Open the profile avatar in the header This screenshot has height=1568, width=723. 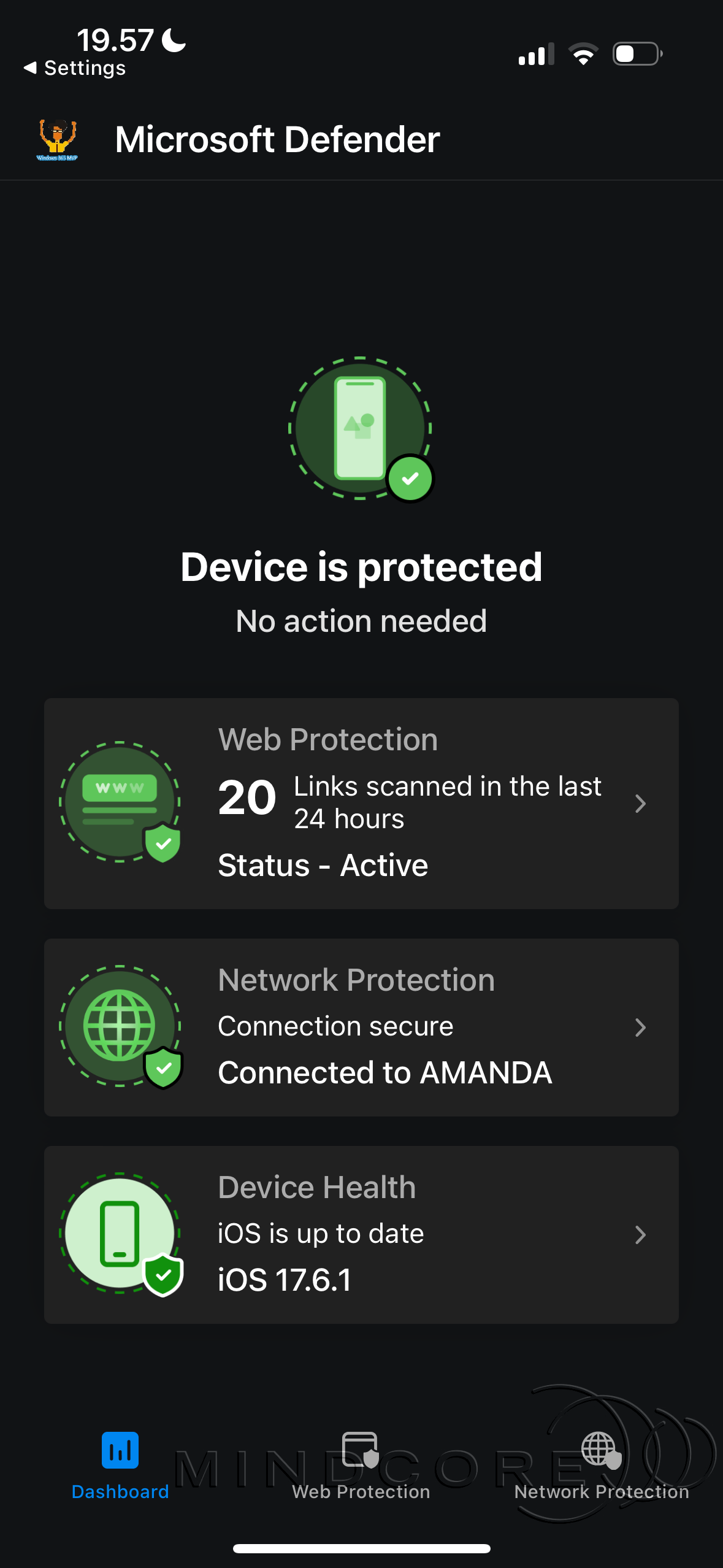click(x=58, y=140)
